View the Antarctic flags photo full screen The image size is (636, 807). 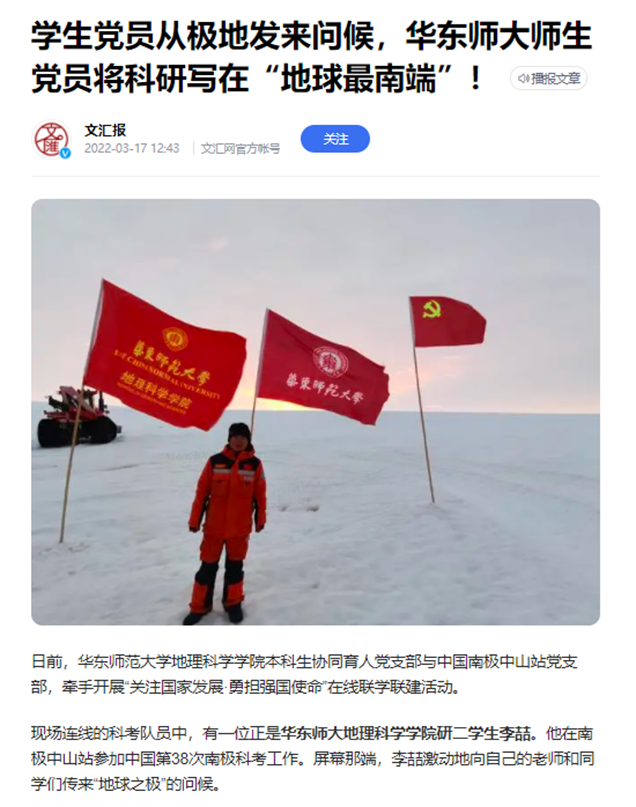tap(316, 411)
